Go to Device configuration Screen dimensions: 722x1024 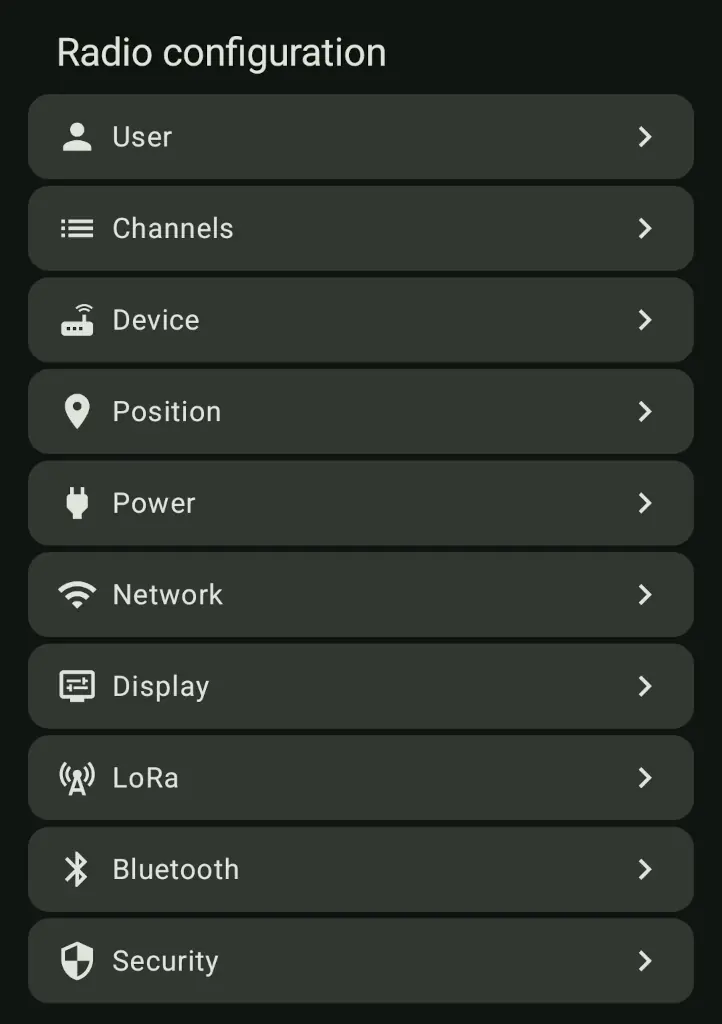[x=360, y=320]
